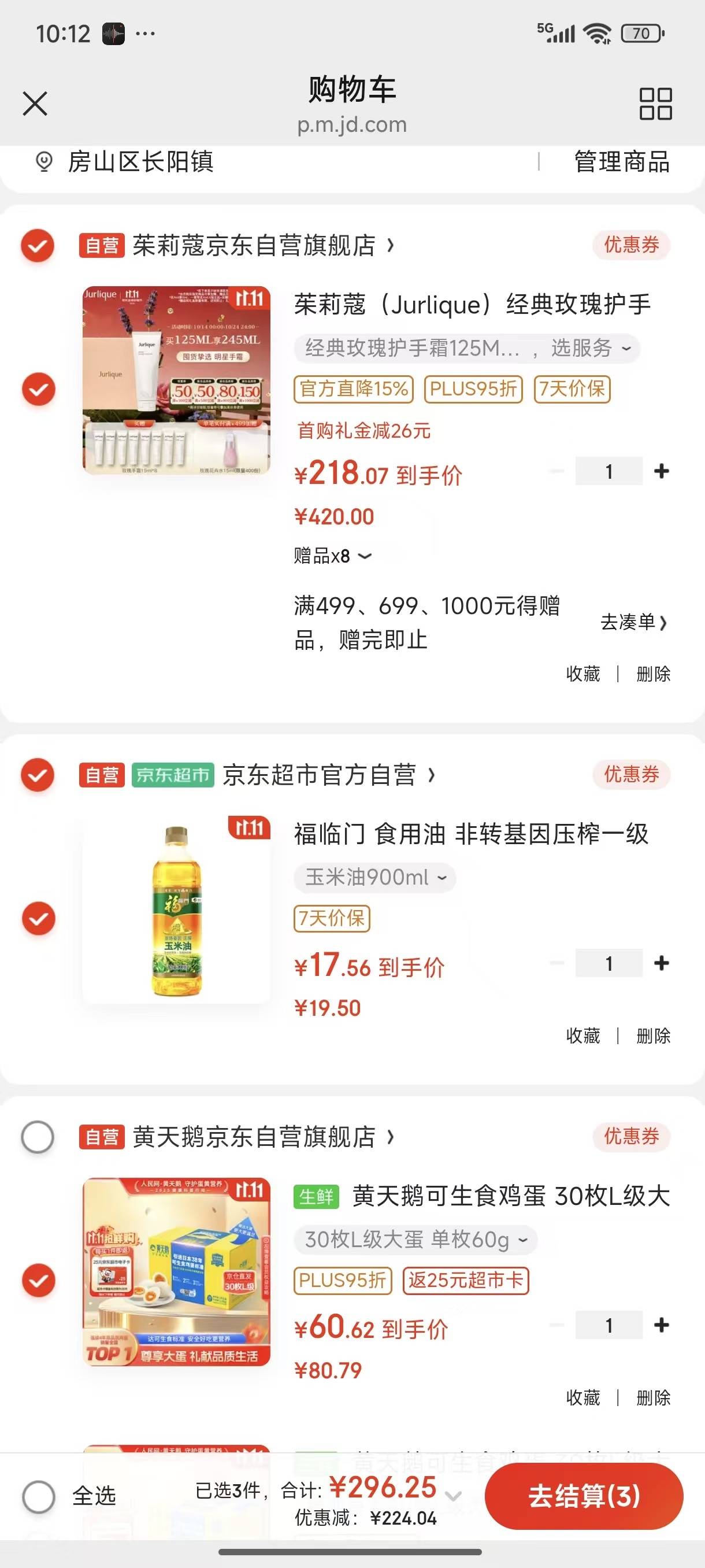Open 茱莉蔻京东自营旗舰店 store page

point(255,245)
